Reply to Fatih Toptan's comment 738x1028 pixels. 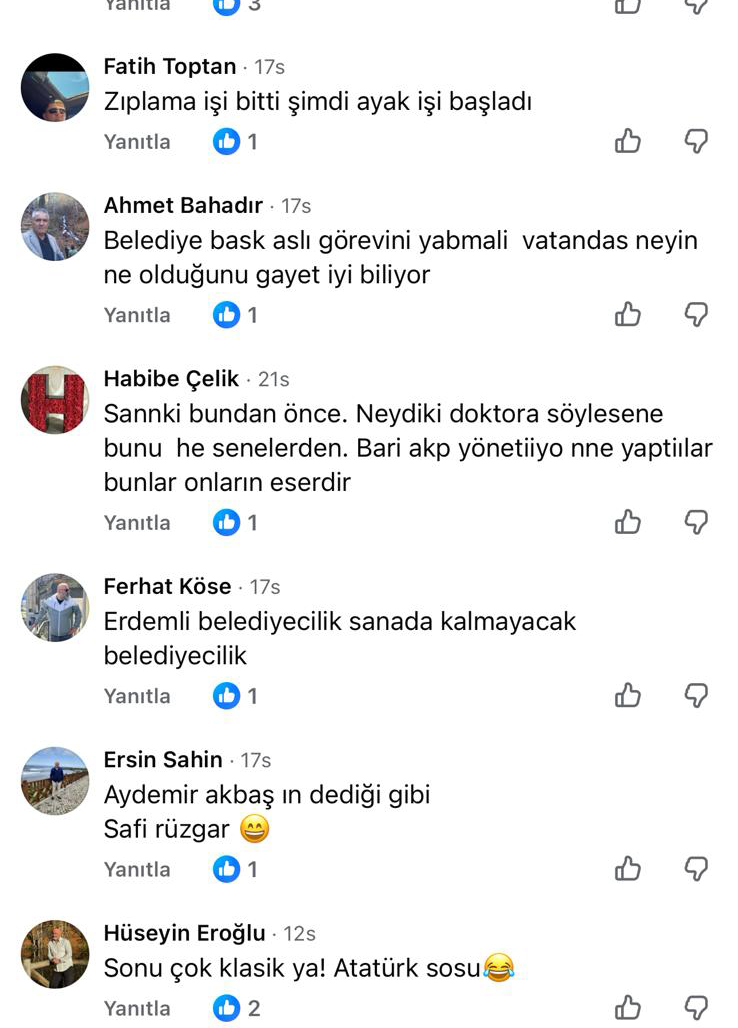point(137,142)
